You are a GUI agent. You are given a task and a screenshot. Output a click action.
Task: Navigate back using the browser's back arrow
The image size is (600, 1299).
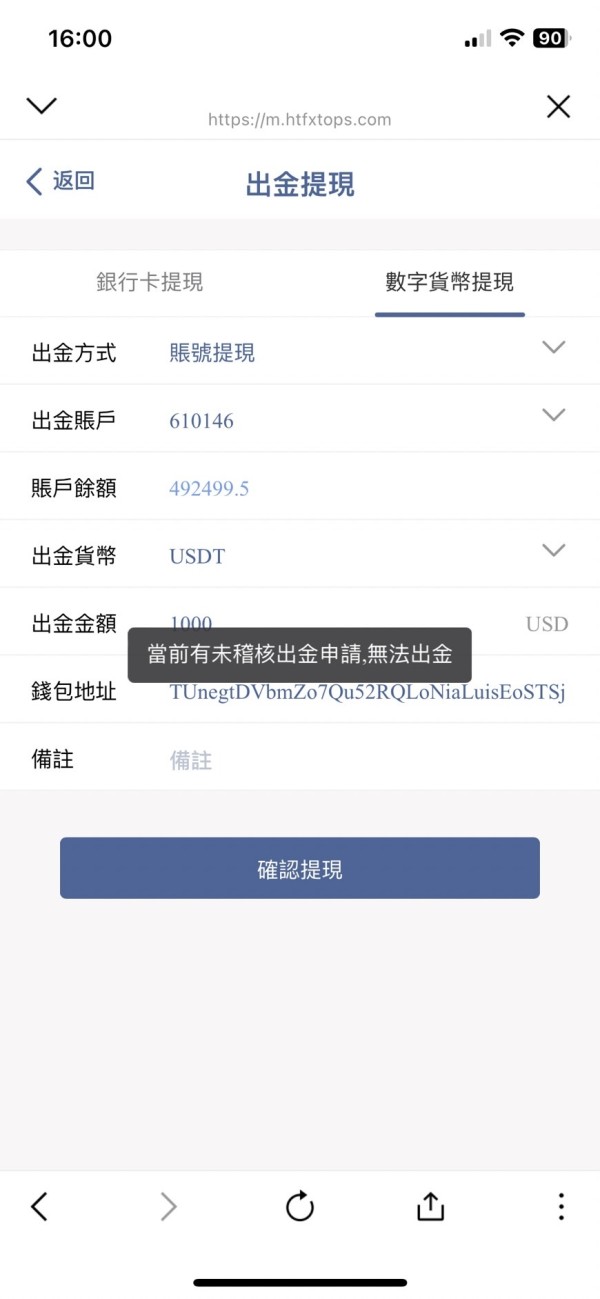pyautogui.click(x=39, y=1207)
